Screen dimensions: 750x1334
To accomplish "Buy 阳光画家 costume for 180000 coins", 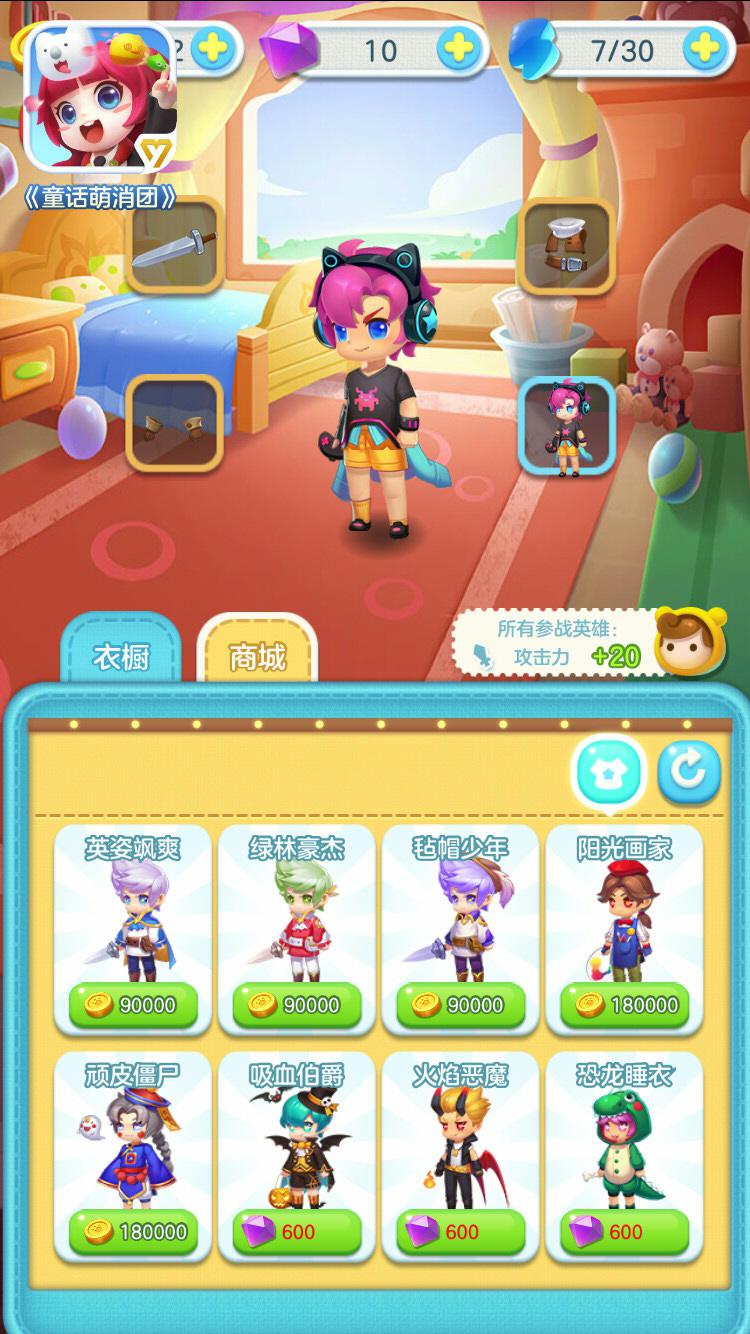I will click(625, 1005).
